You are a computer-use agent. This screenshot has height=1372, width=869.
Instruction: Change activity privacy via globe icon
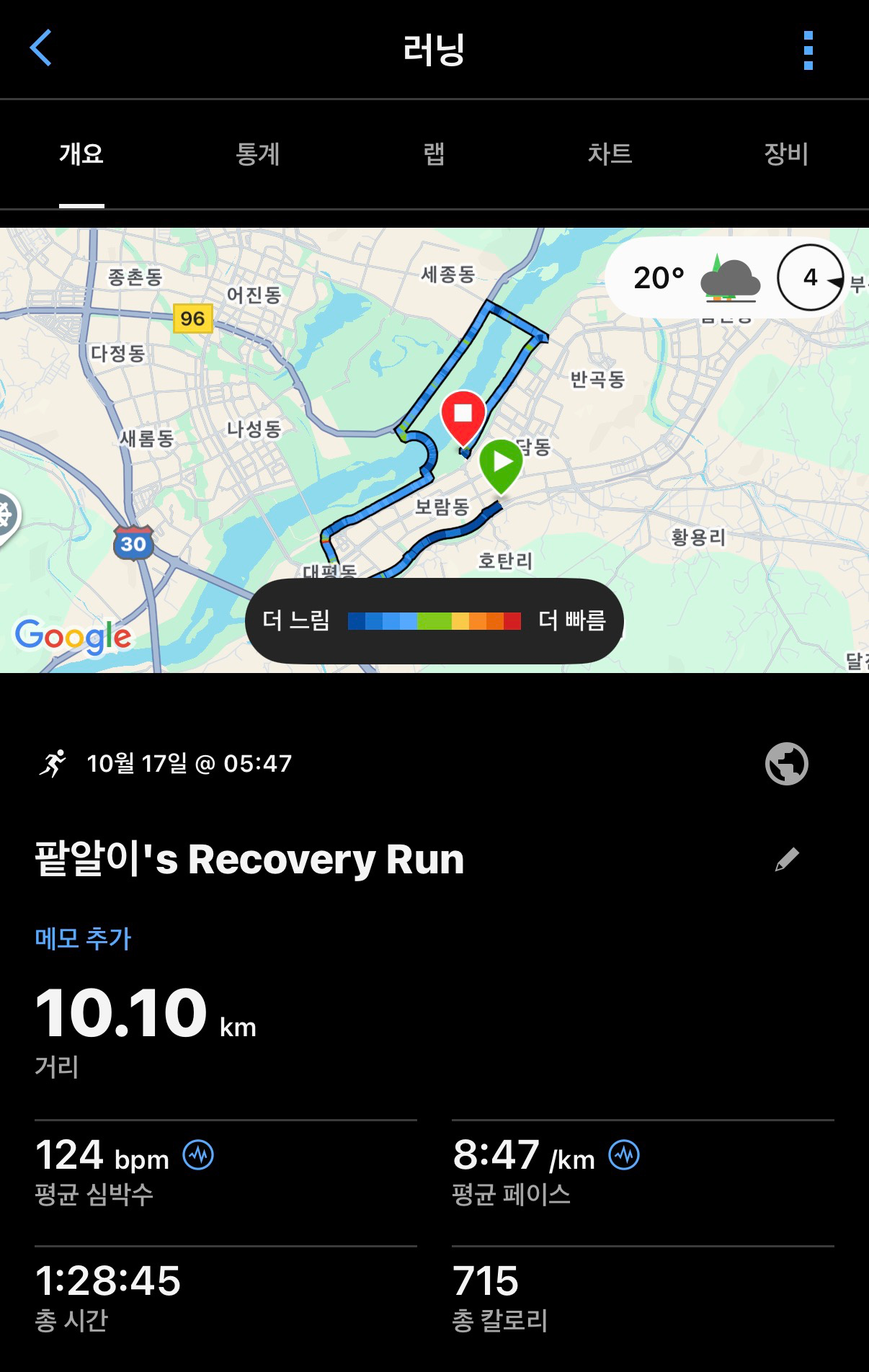click(x=786, y=764)
